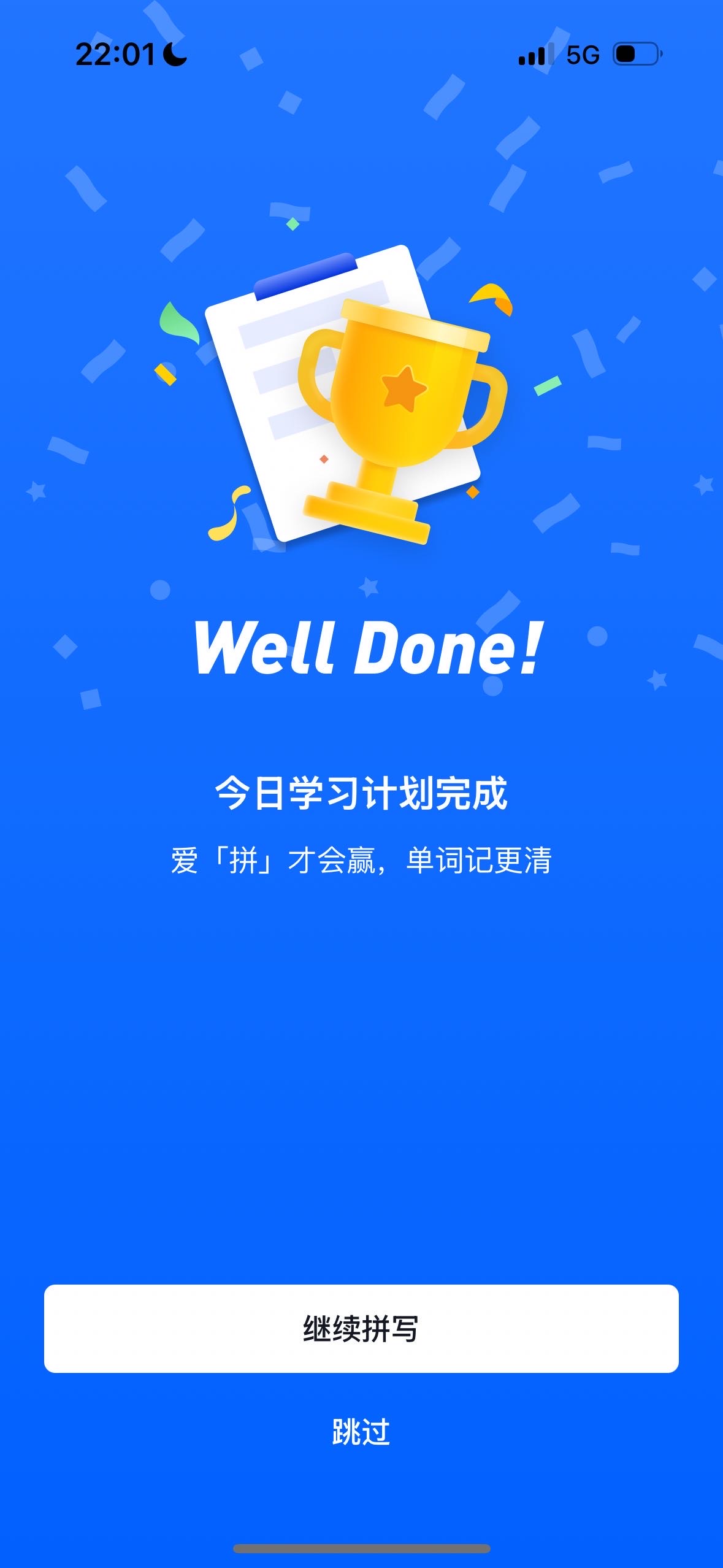Skip with the 跳过 link
Screen dimensions: 723x1568
[361, 1432]
